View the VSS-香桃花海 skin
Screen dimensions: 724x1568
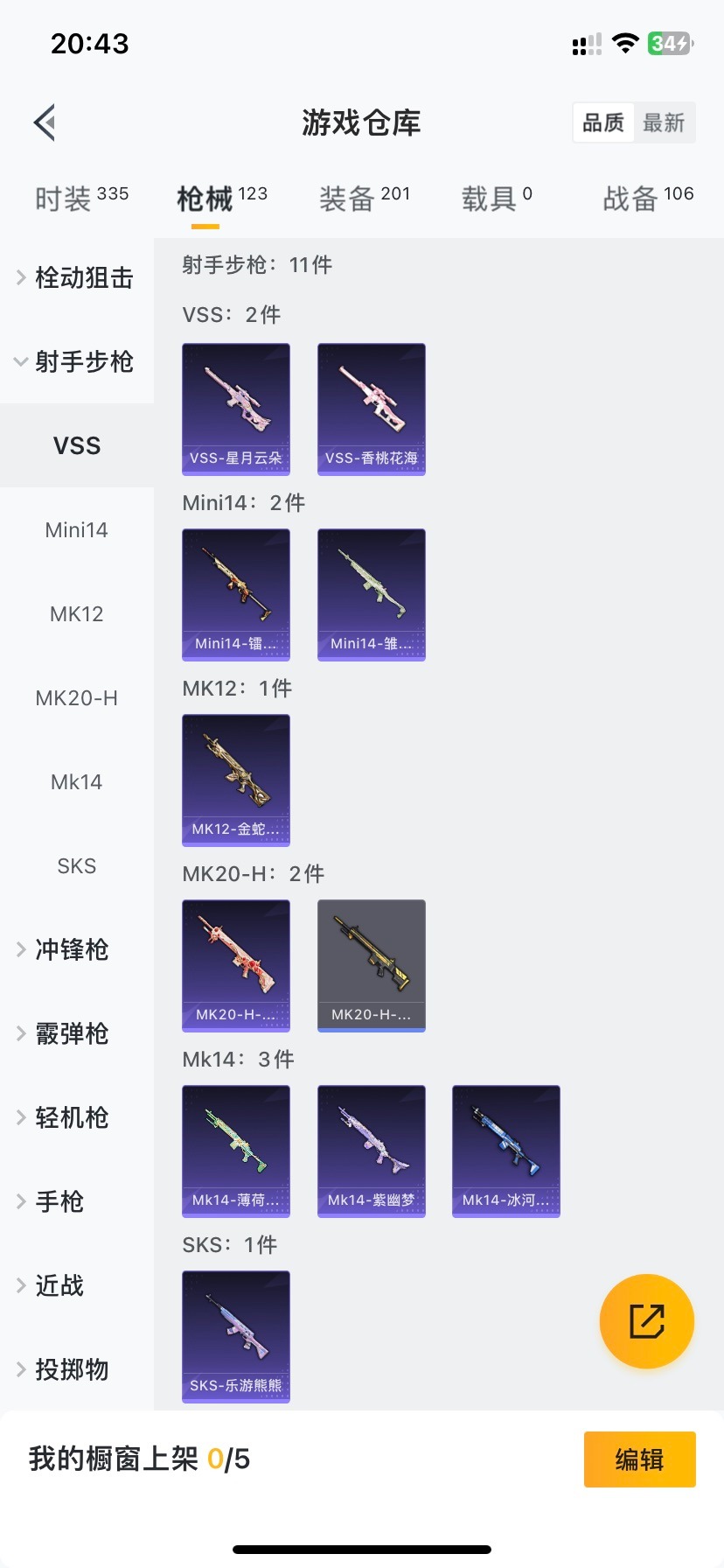(372, 409)
